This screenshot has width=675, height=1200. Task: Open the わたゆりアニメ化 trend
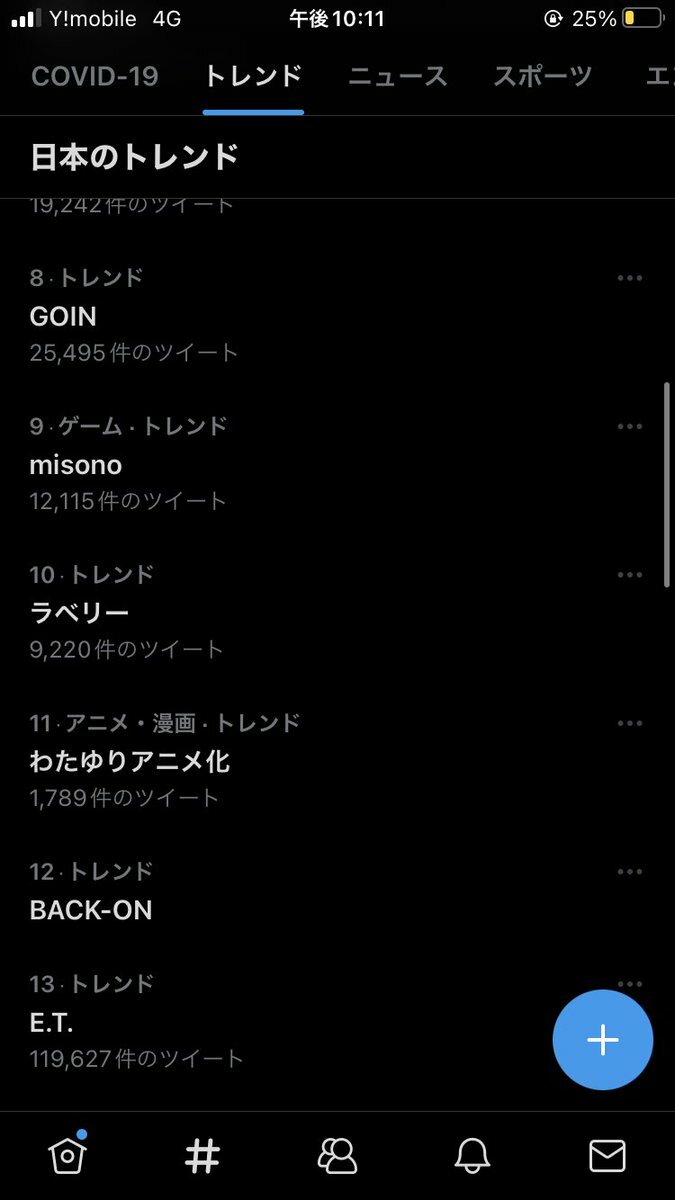[337, 760]
